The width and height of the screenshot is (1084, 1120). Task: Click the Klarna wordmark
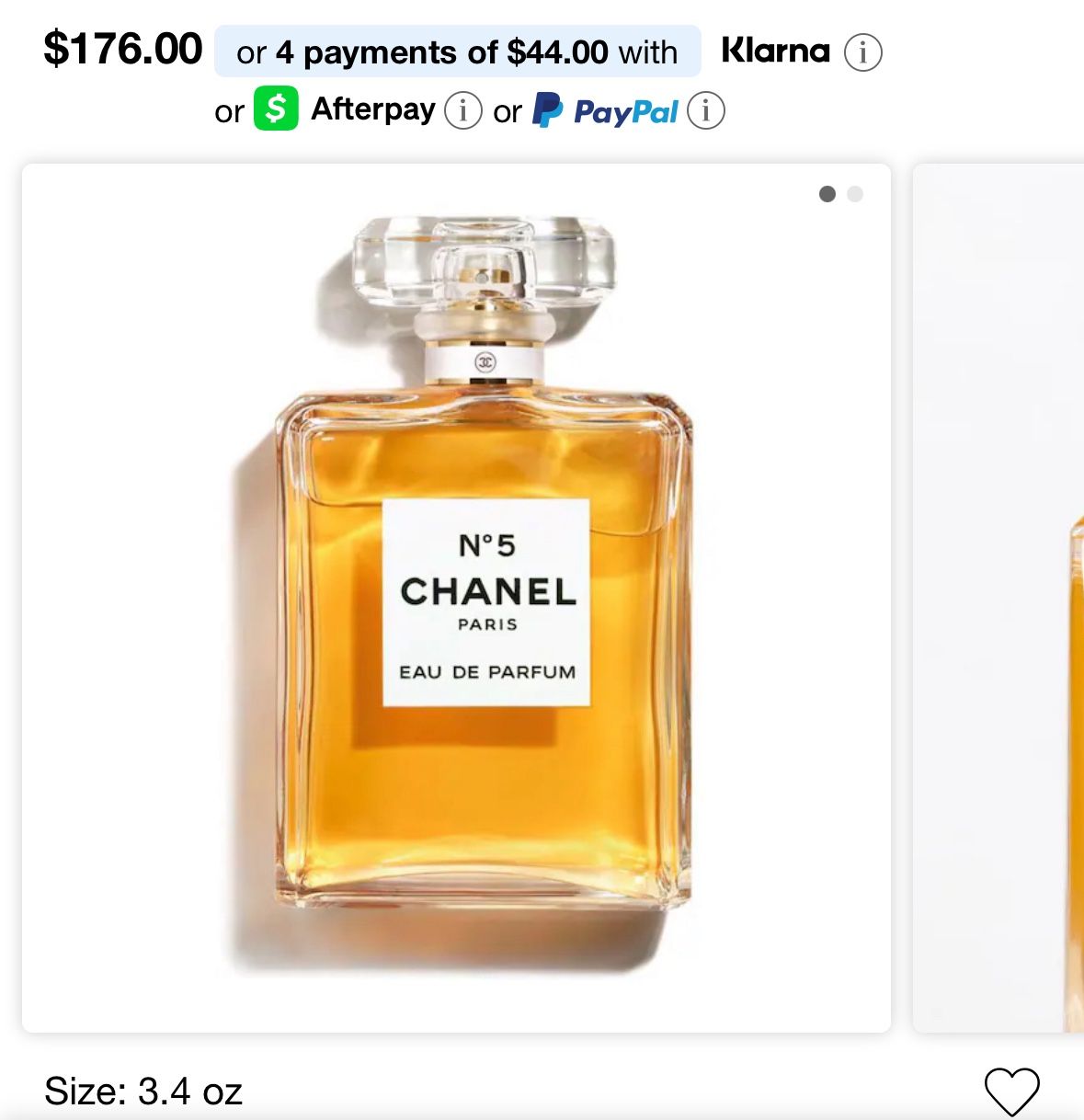(x=775, y=51)
